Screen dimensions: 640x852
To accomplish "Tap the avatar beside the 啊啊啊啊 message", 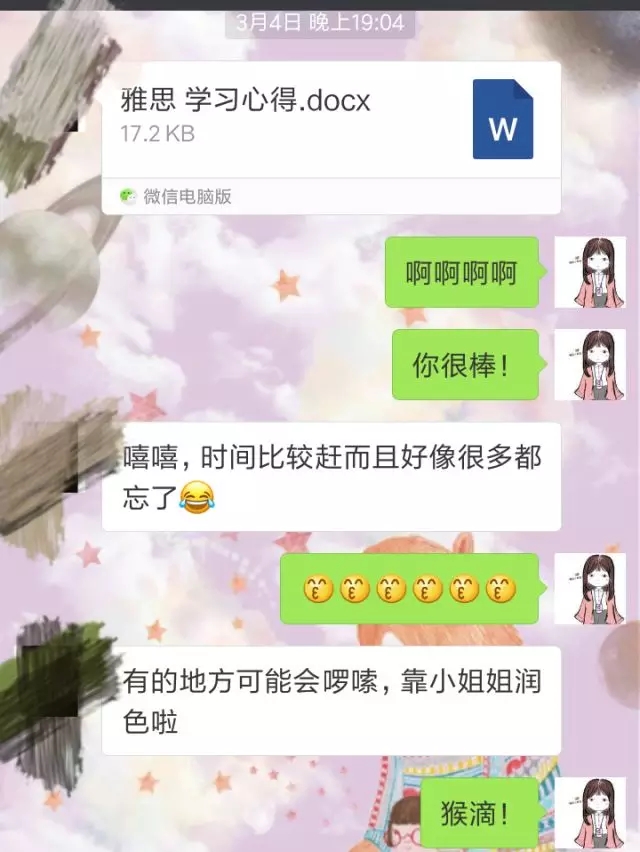I will coord(589,272).
